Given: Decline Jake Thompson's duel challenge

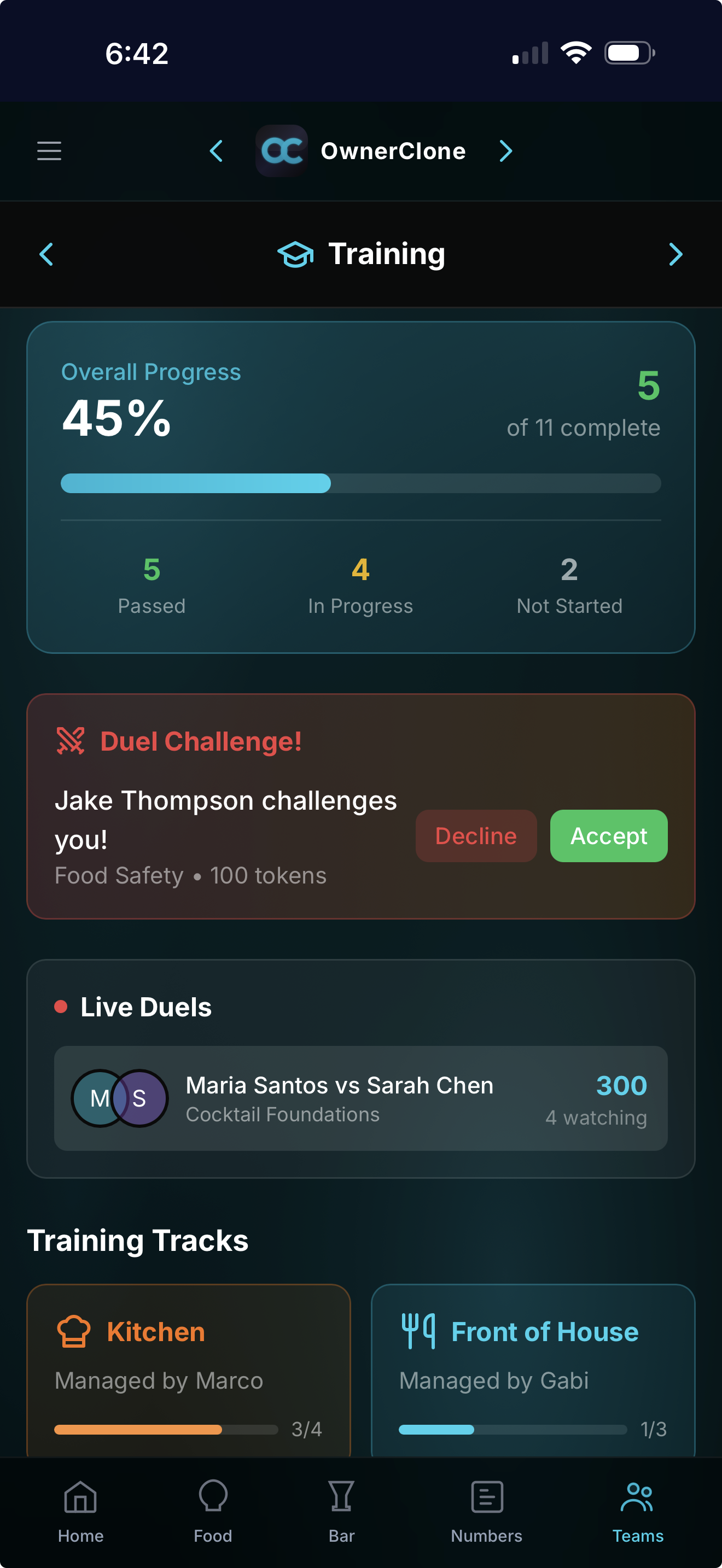Looking at the screenshot, I should 475,836.
